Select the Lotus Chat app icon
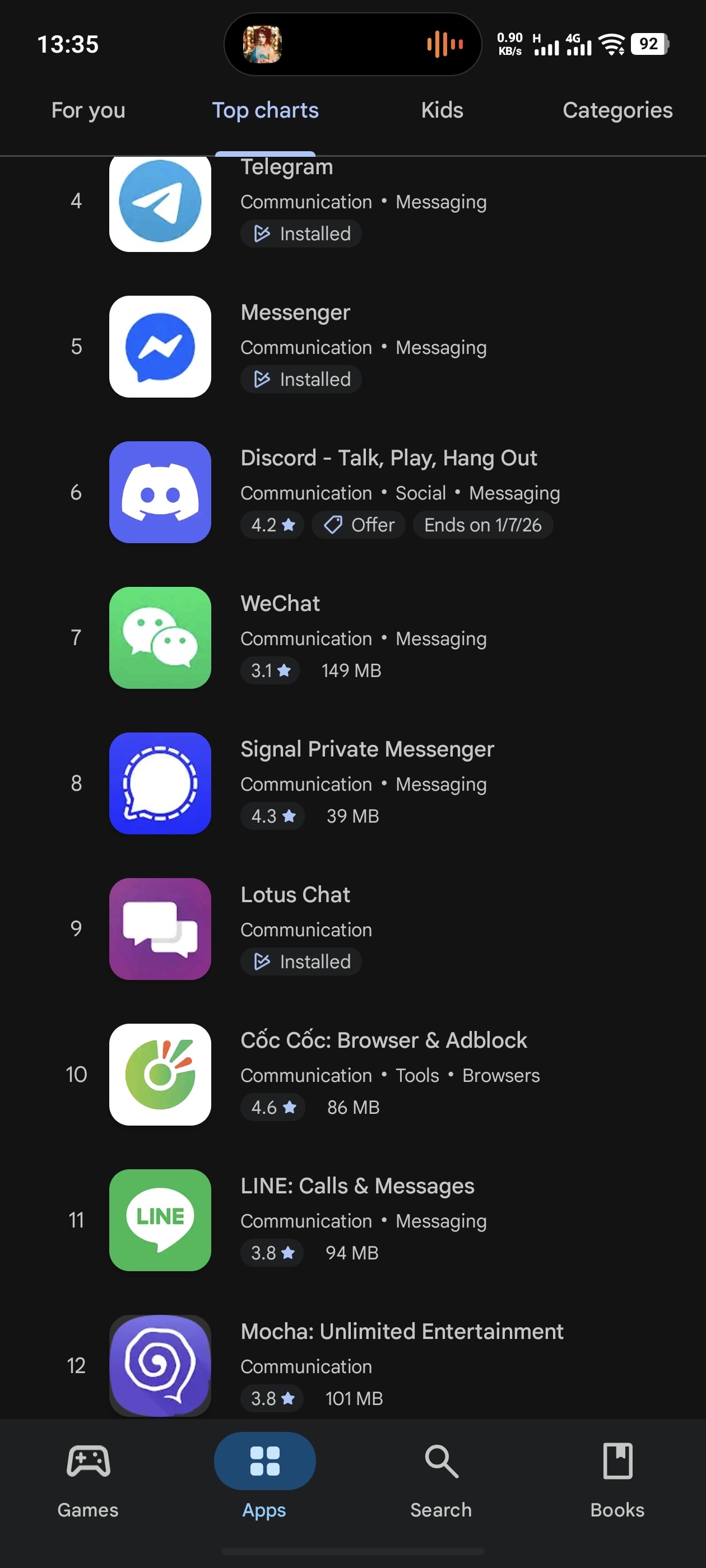 point(160,930)
